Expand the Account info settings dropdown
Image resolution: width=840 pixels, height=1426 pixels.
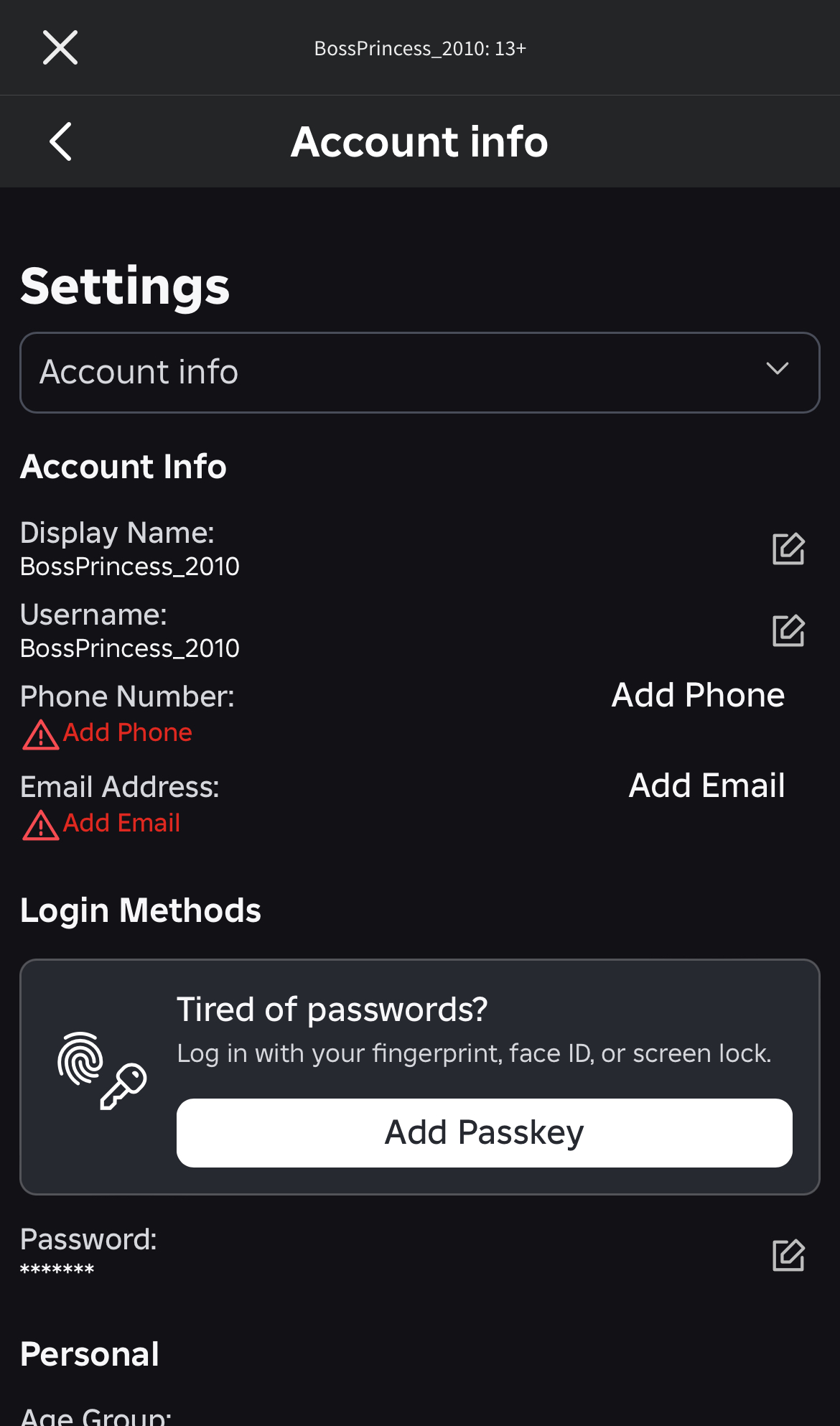point(420,373)
